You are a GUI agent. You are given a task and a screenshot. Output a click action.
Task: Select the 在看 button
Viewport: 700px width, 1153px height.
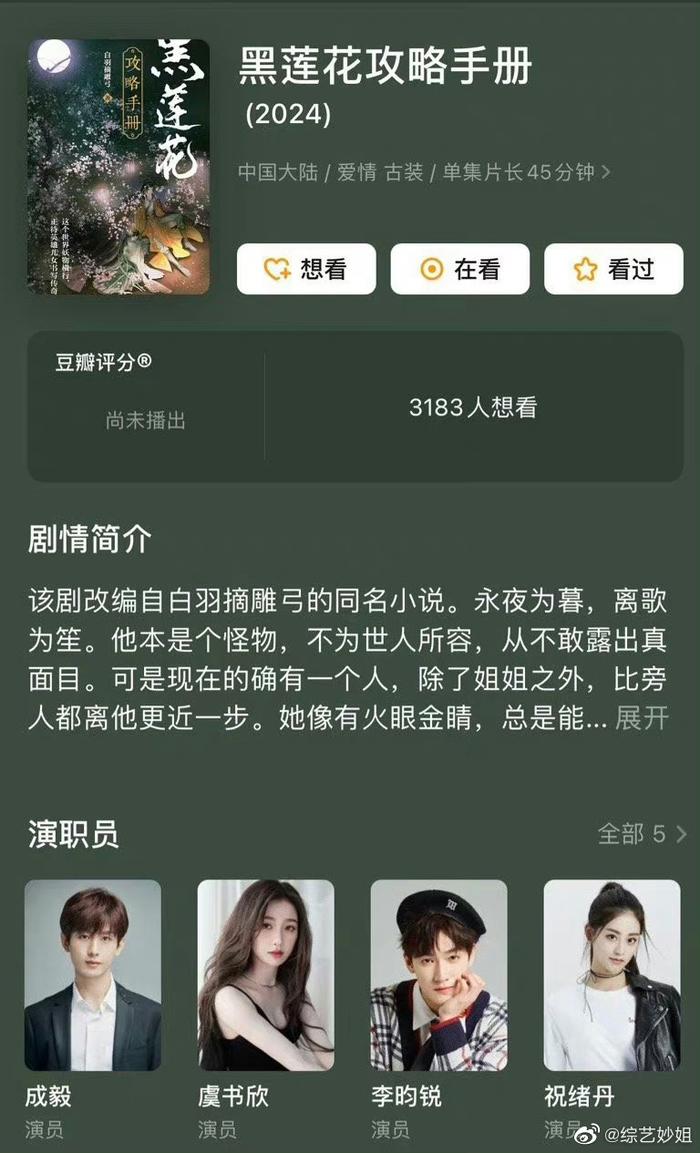click(x=460, y=269)
